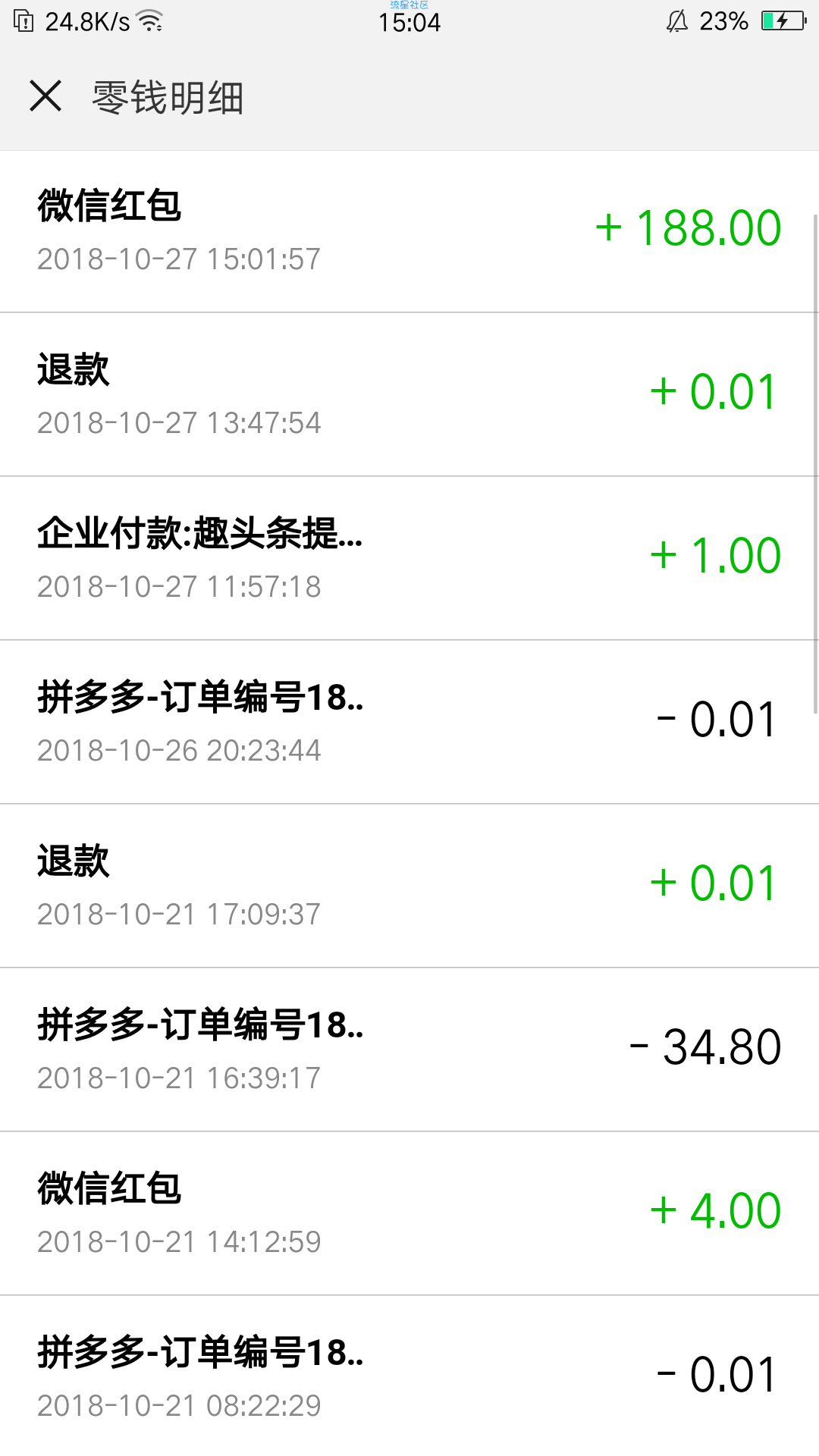Open the 拼多多 order dated 2018-10-26
Viewport: 819px width, 1456px height.
point(409,722)
